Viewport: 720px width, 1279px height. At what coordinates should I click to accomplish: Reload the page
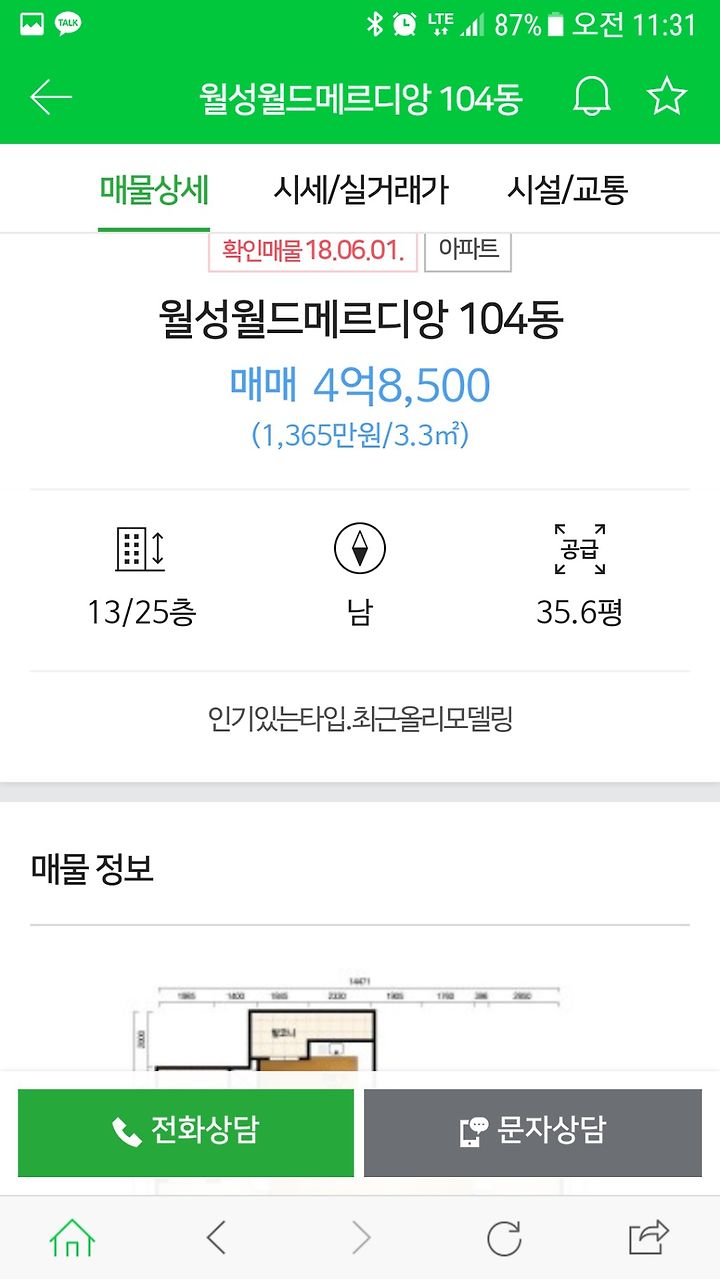pos(504,1239)
